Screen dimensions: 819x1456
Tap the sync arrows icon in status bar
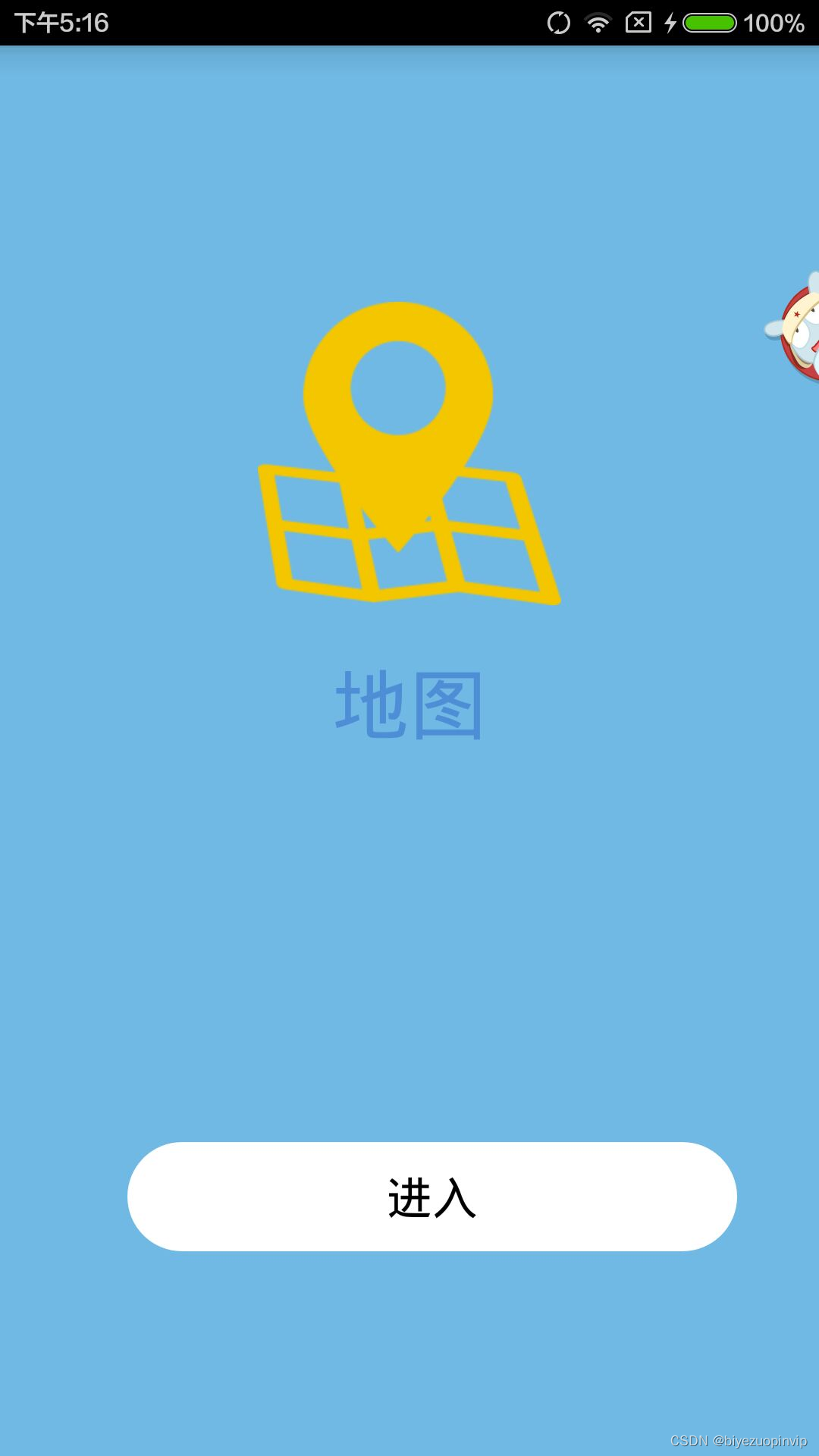pyautogui.click(x=559, y=23)
